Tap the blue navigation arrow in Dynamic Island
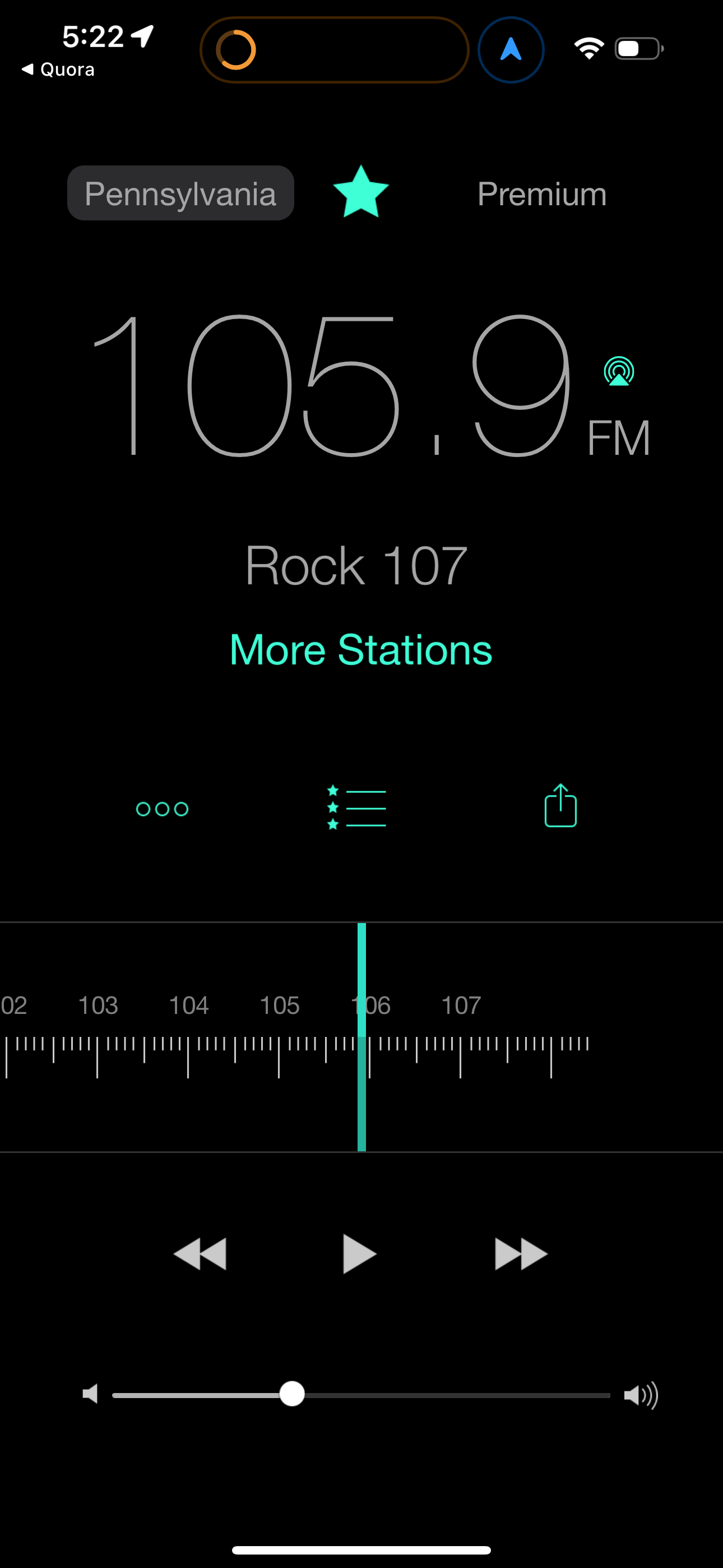Image resolution: width=723 pixels, height=1568 pixels. pos(510,50)
